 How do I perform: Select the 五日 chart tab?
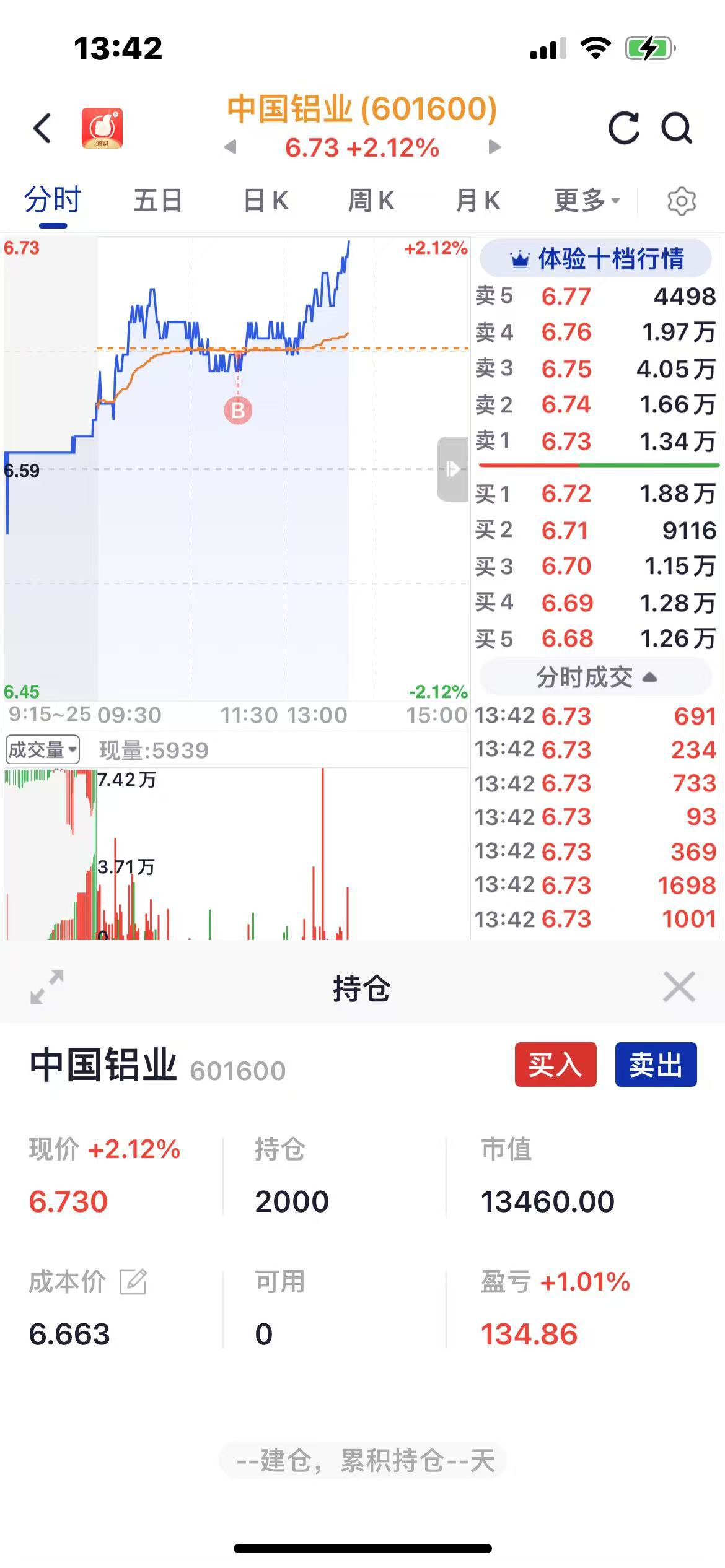point(158,201)
